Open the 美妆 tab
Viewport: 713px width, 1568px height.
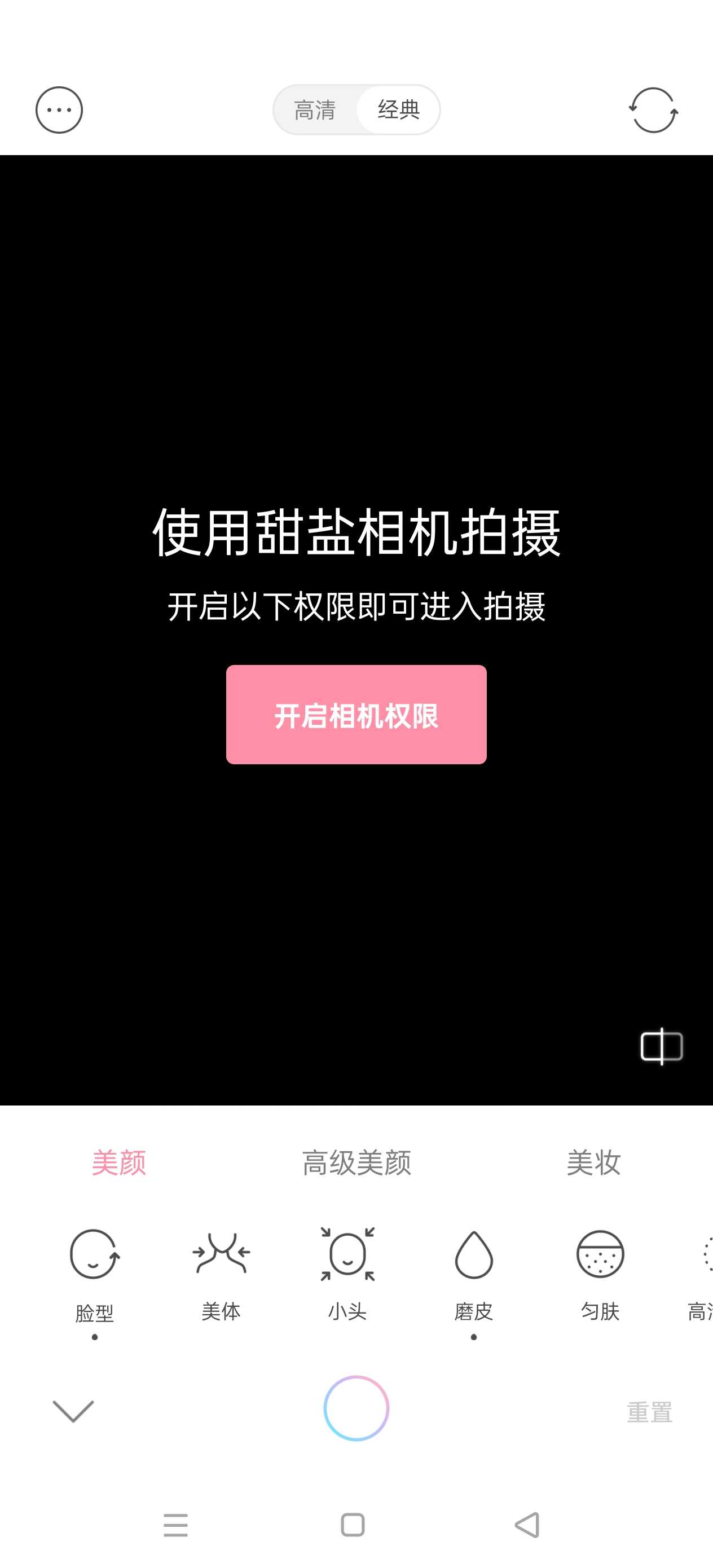[x=593, y=1162]
